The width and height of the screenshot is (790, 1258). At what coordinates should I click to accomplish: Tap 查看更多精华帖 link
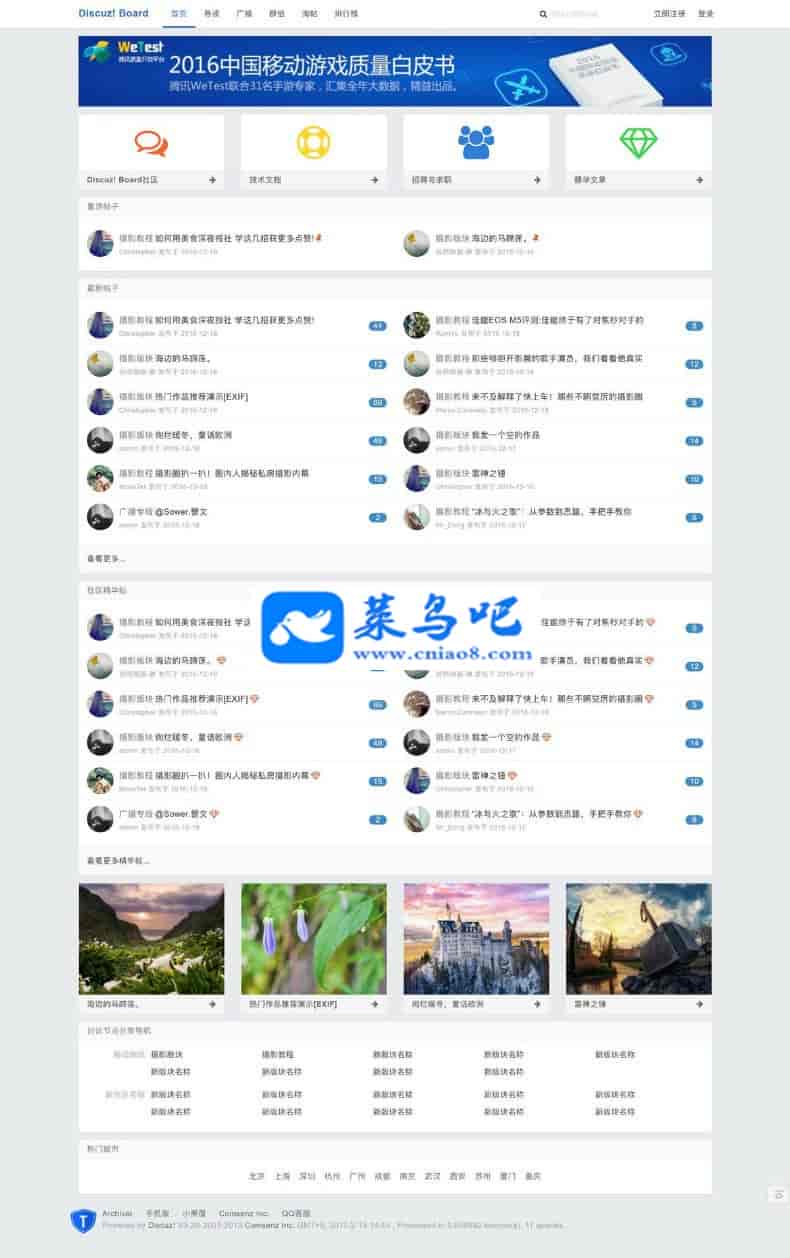click(118, 860)
